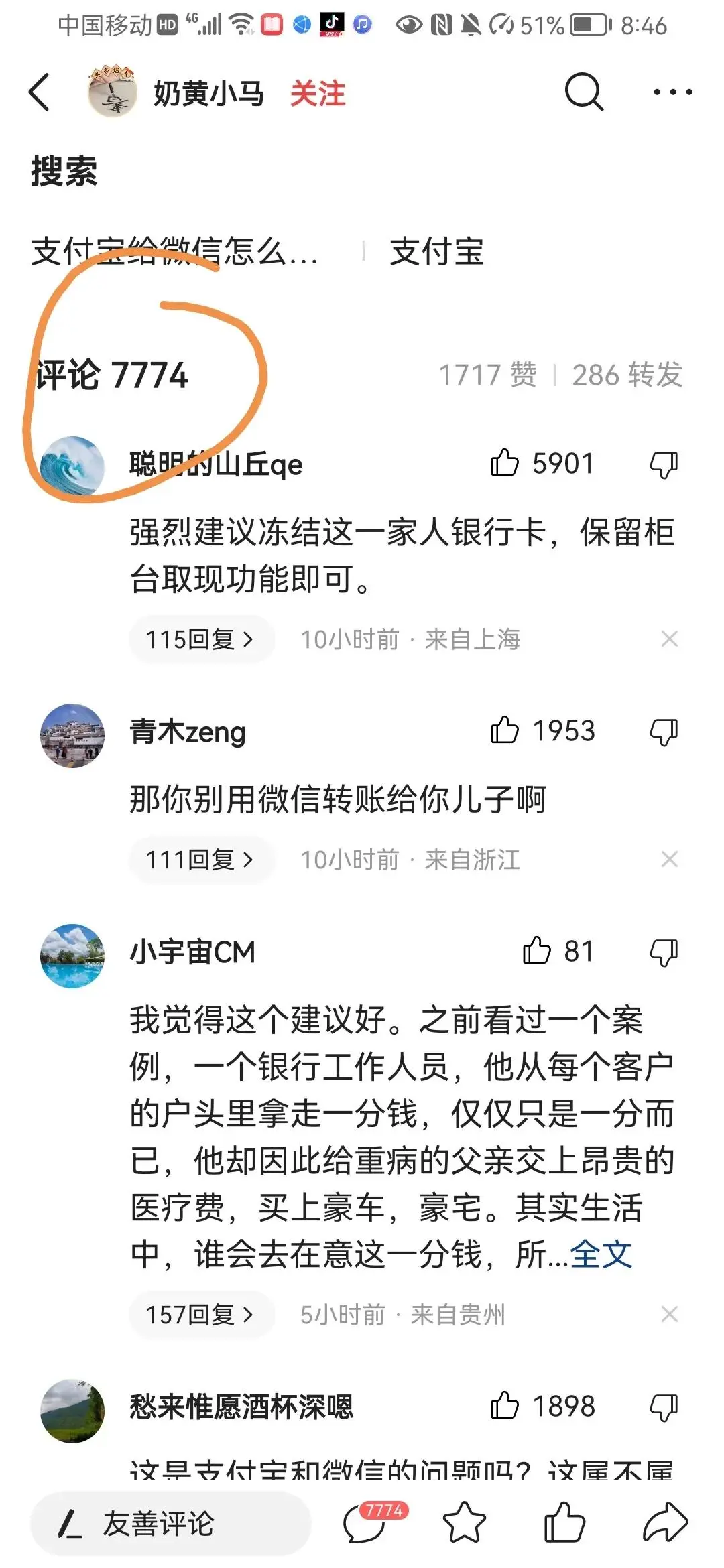Follow 奶黄小马 with the 关注 button
The height and width of the screenshot is (1568, 724).
point(317,93)
